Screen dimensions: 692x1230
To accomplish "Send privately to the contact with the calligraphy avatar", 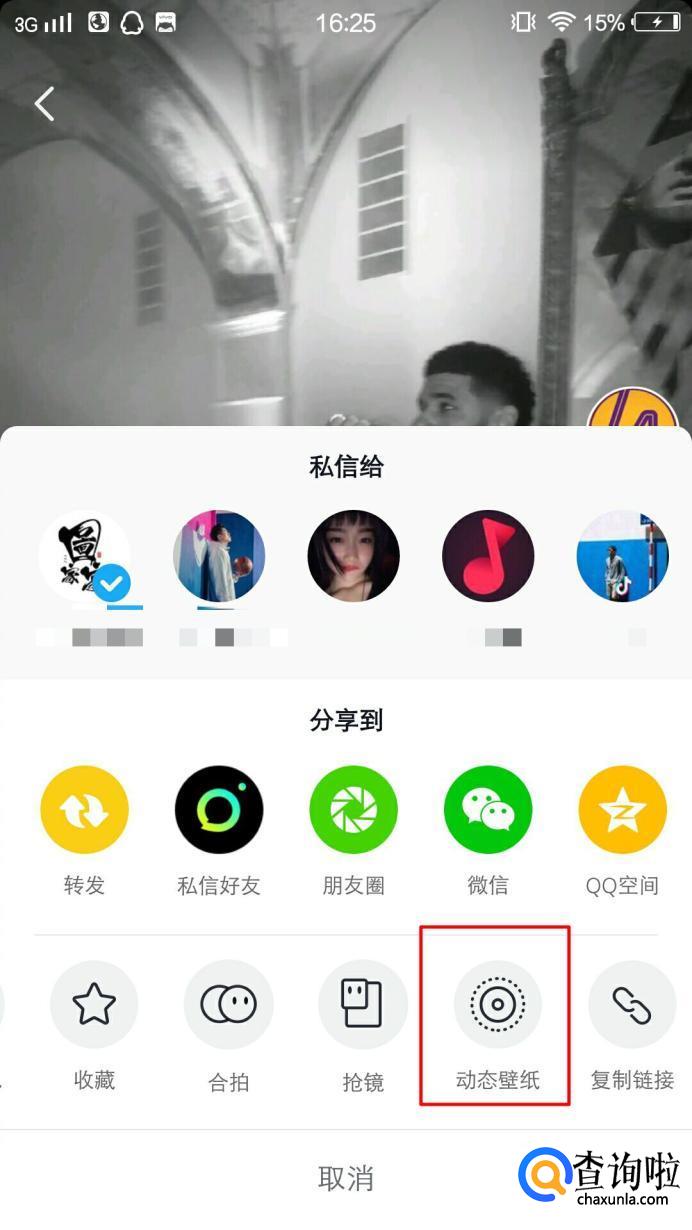I will [85, 556].
